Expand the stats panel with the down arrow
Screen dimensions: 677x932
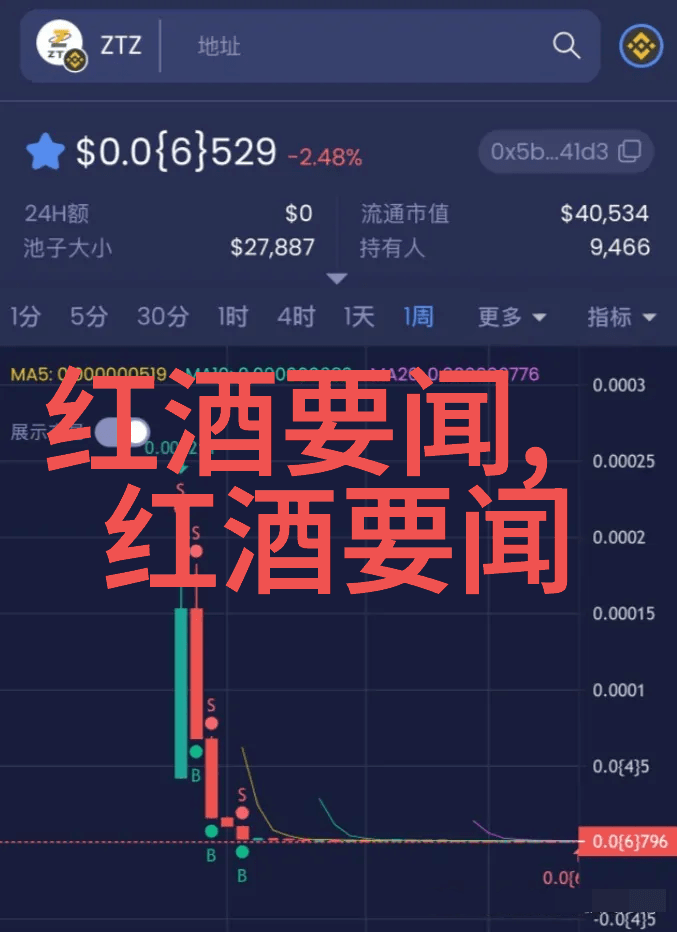337,279
